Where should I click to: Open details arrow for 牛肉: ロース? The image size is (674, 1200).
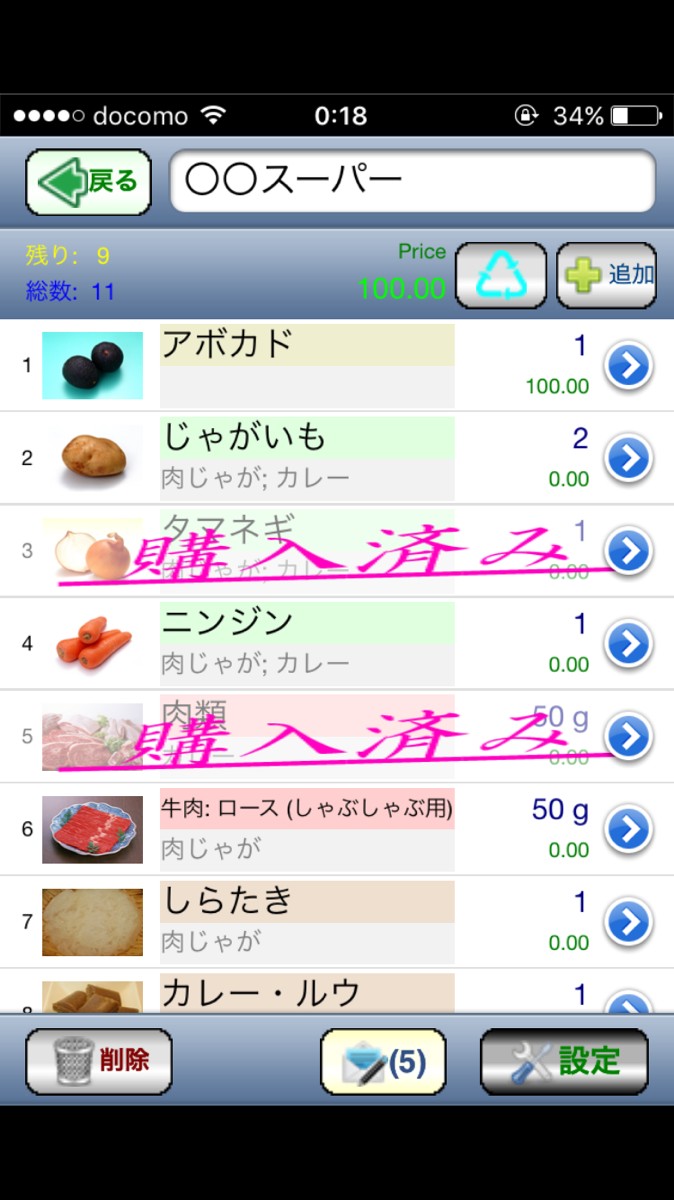tap(629, 829)
